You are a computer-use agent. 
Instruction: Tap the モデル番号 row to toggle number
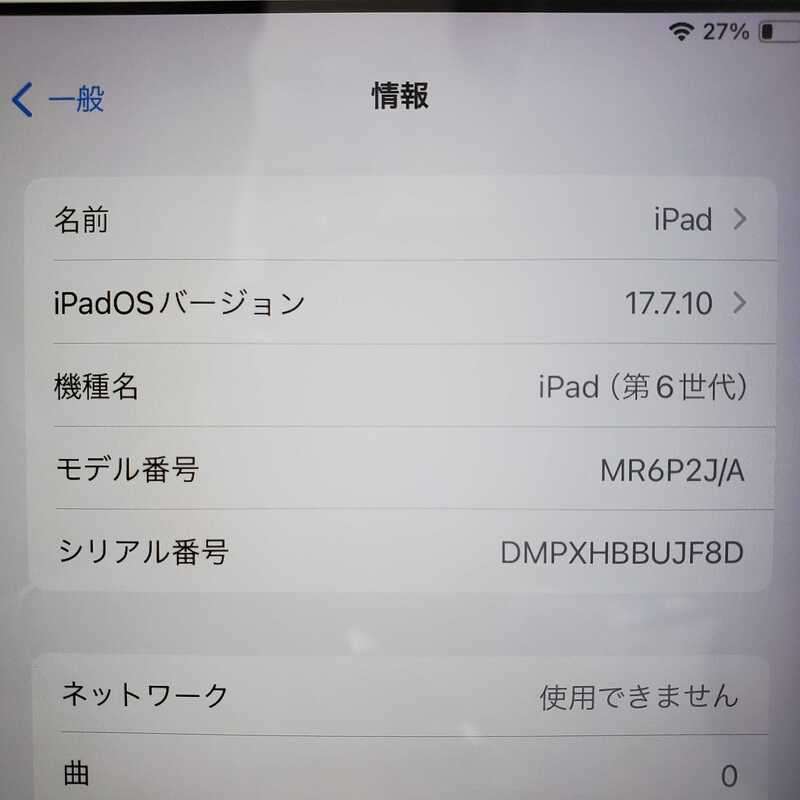click(400, 469)
